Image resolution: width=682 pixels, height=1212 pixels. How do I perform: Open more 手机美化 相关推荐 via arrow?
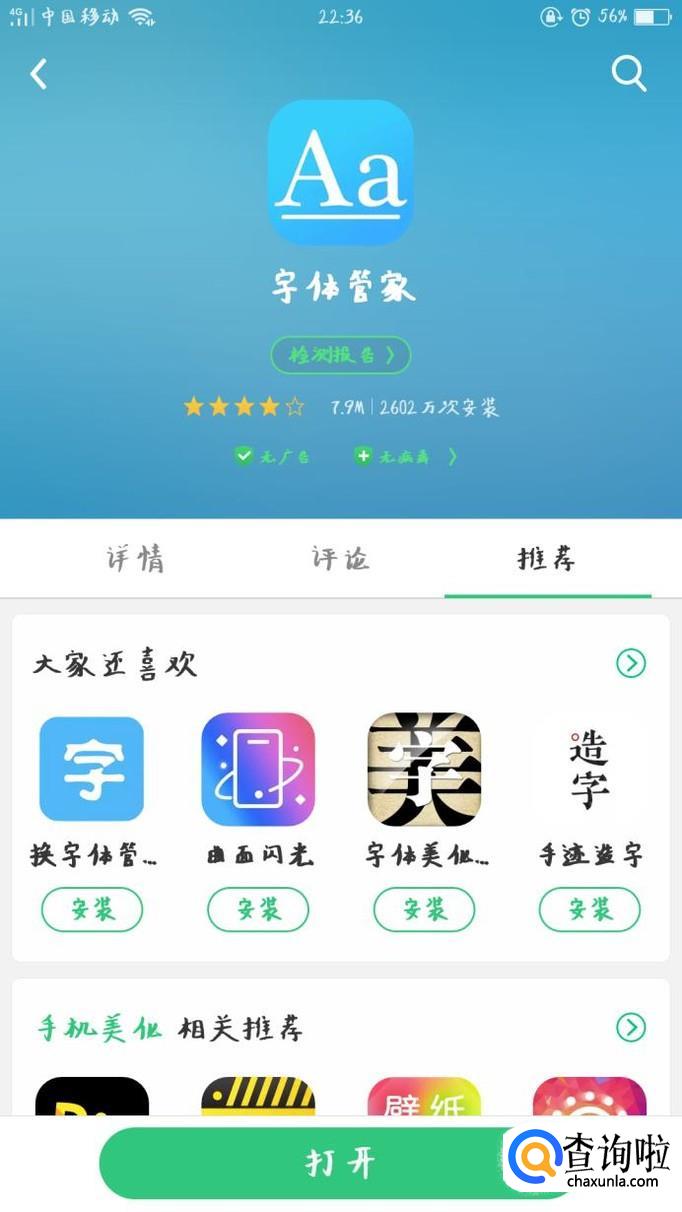(x=631, y=1027)
